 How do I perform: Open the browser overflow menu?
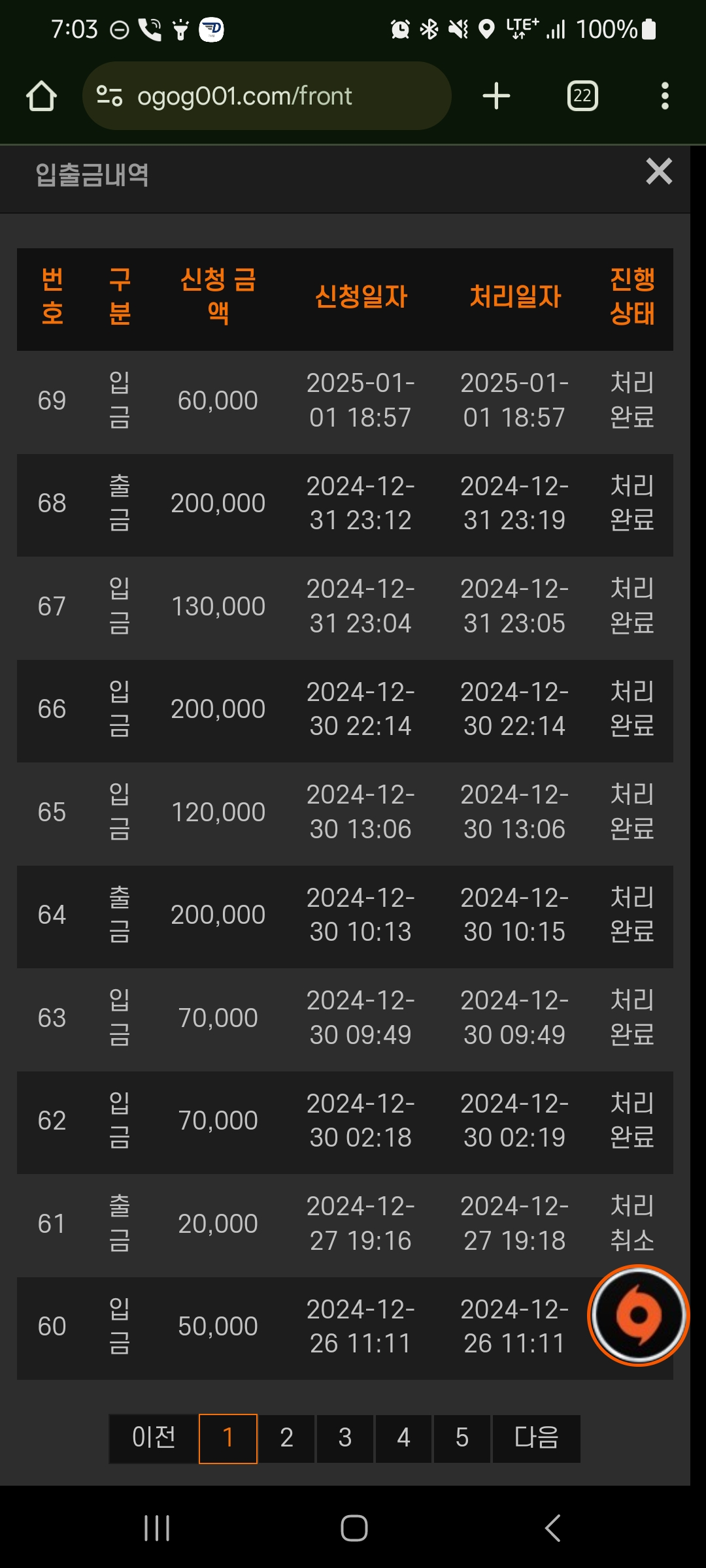(665, 96)
